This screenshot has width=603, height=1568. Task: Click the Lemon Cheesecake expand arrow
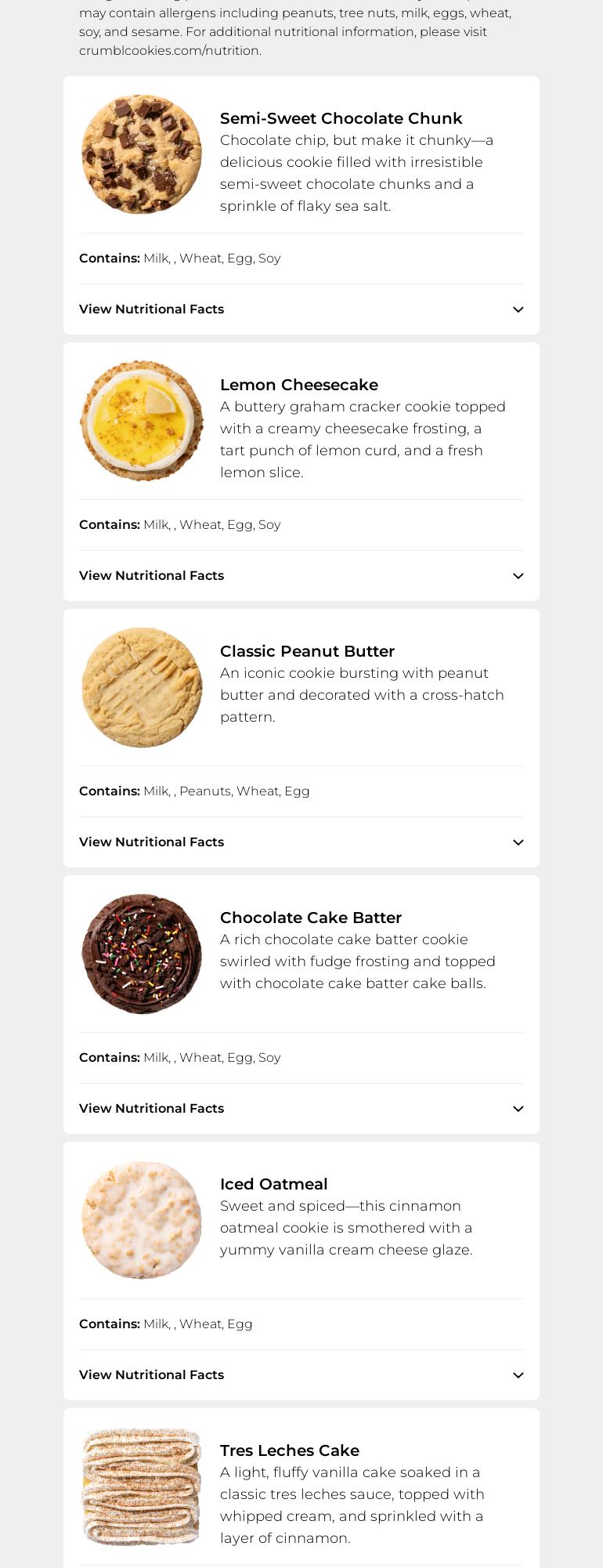518,576
